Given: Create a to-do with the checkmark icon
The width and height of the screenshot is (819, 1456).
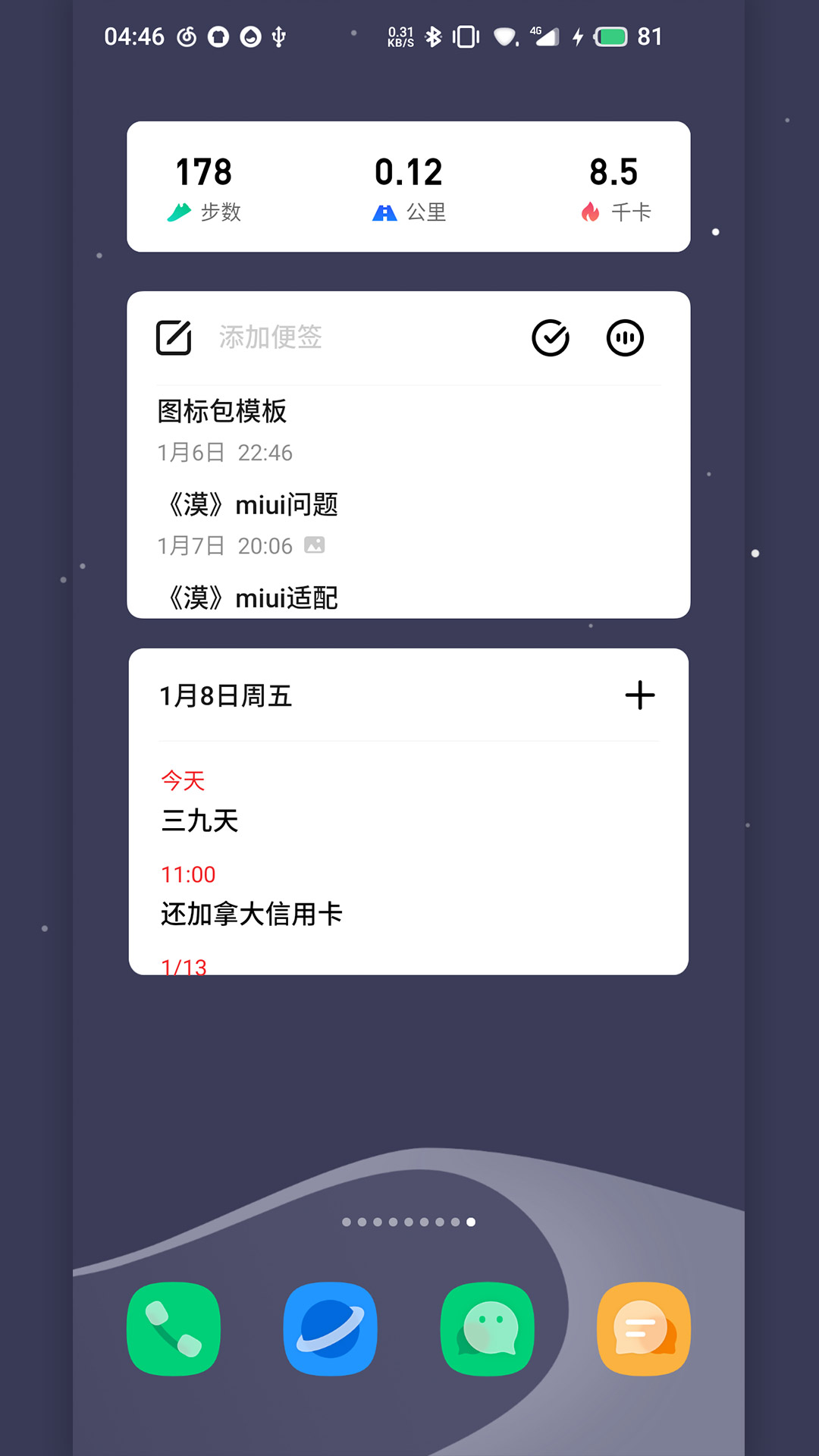Looking at the screenshot, I should (551, 338).
